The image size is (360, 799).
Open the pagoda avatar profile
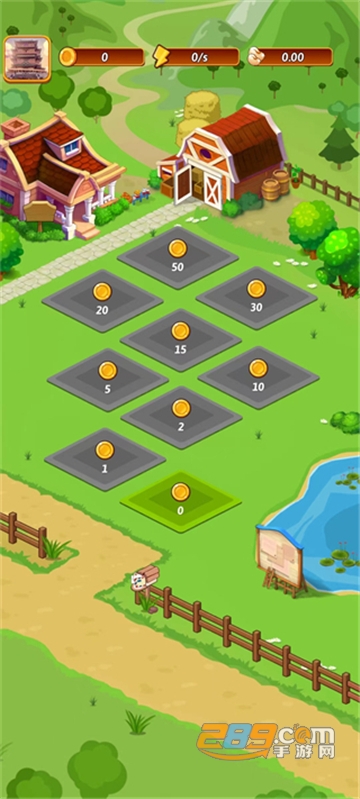(x=27, y=59)
